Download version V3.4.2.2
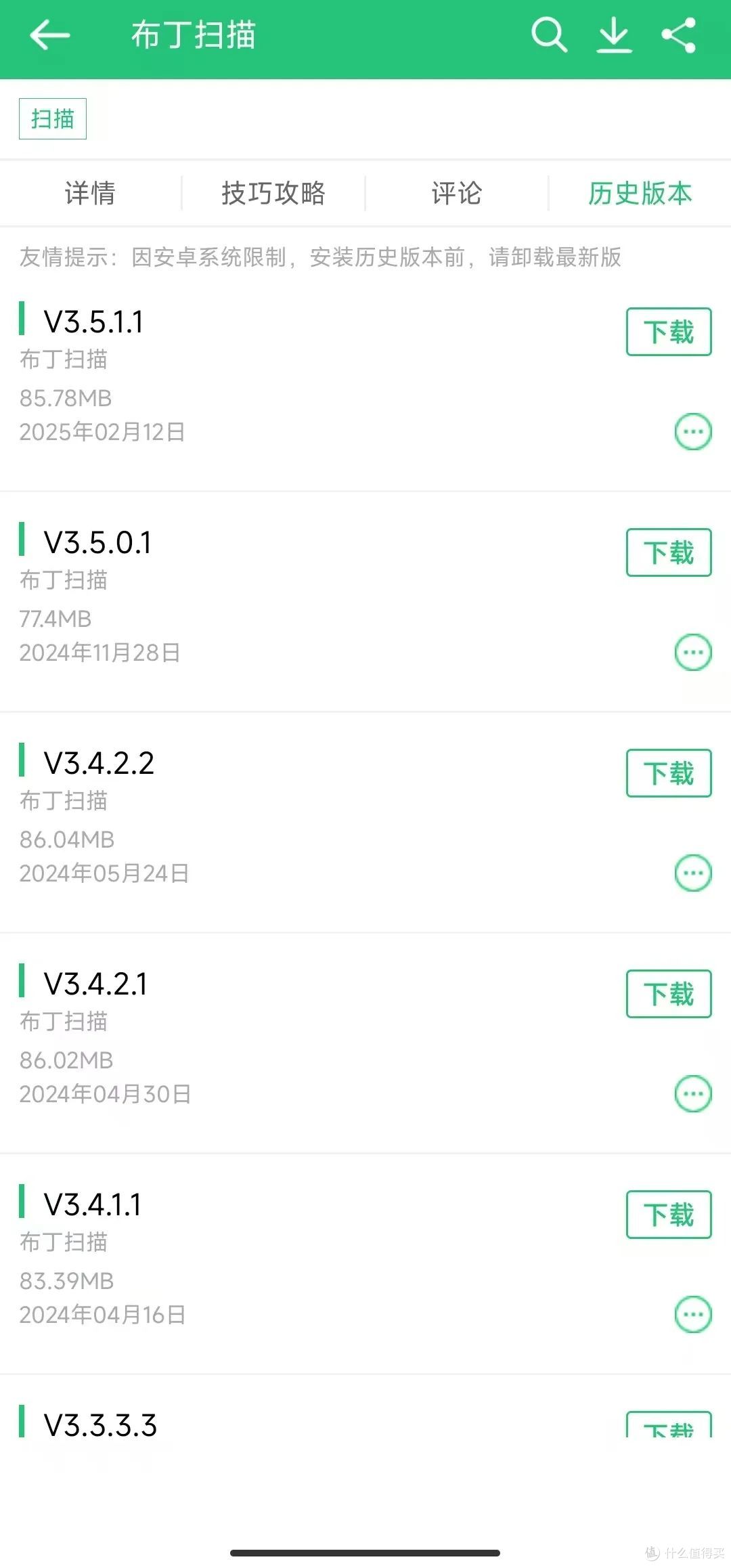This screenshot has width=731, height=1568. pyautogui.click(x=669, y=773)
